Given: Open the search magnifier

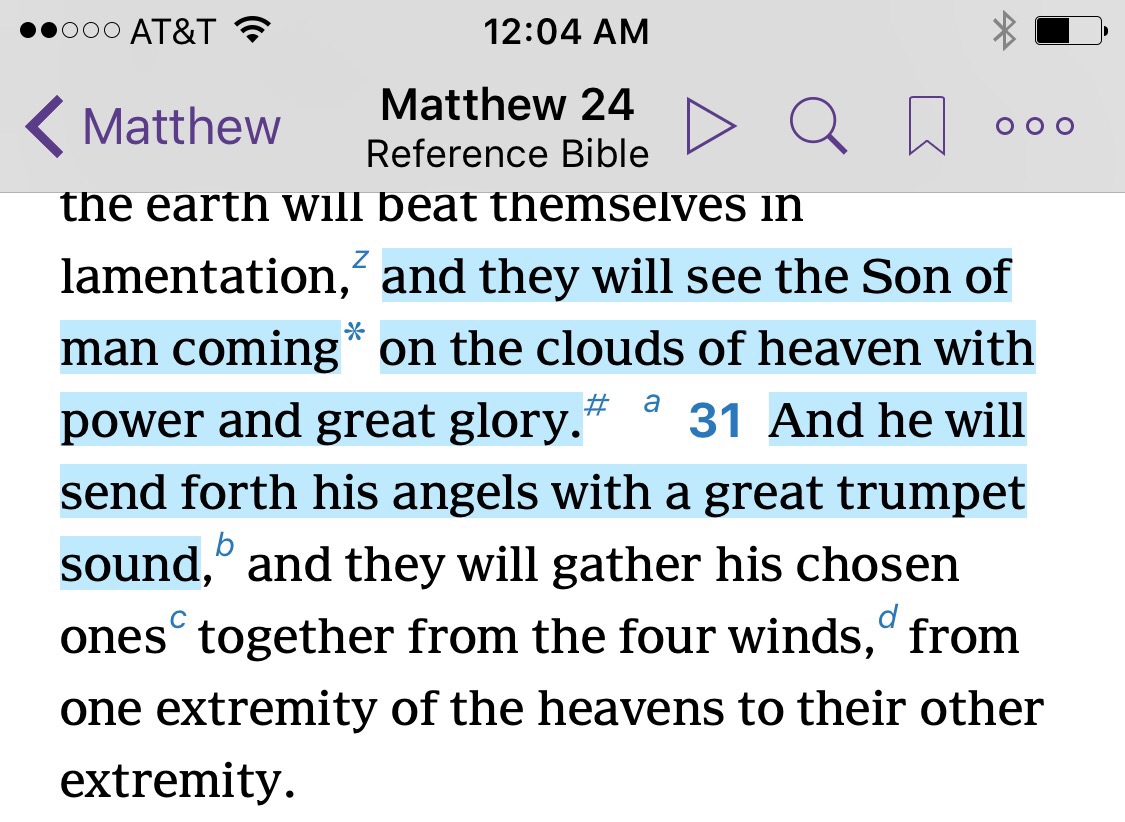Looking at the screenshot, I should (x=818, y=127).
